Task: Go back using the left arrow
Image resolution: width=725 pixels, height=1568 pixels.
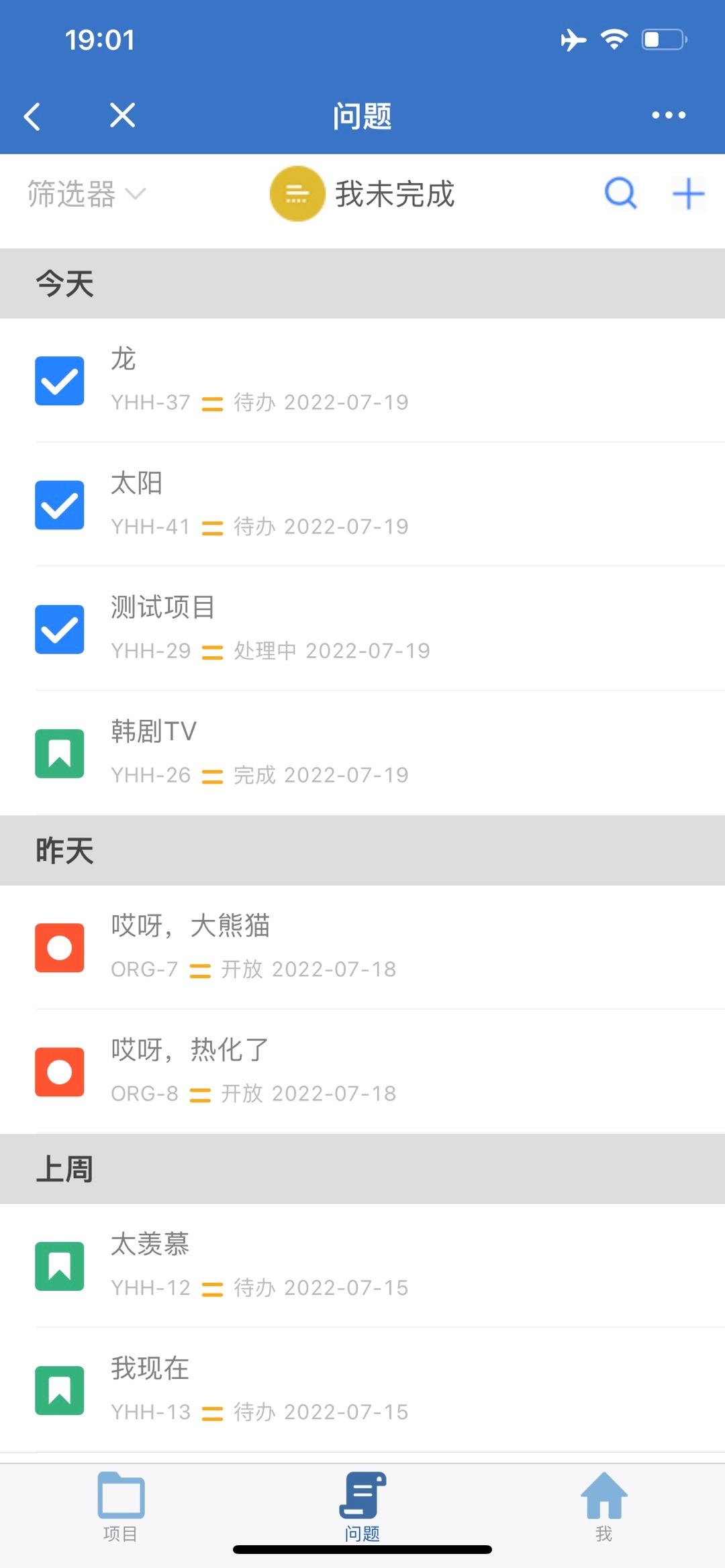Action: click(x=32, y=116)
